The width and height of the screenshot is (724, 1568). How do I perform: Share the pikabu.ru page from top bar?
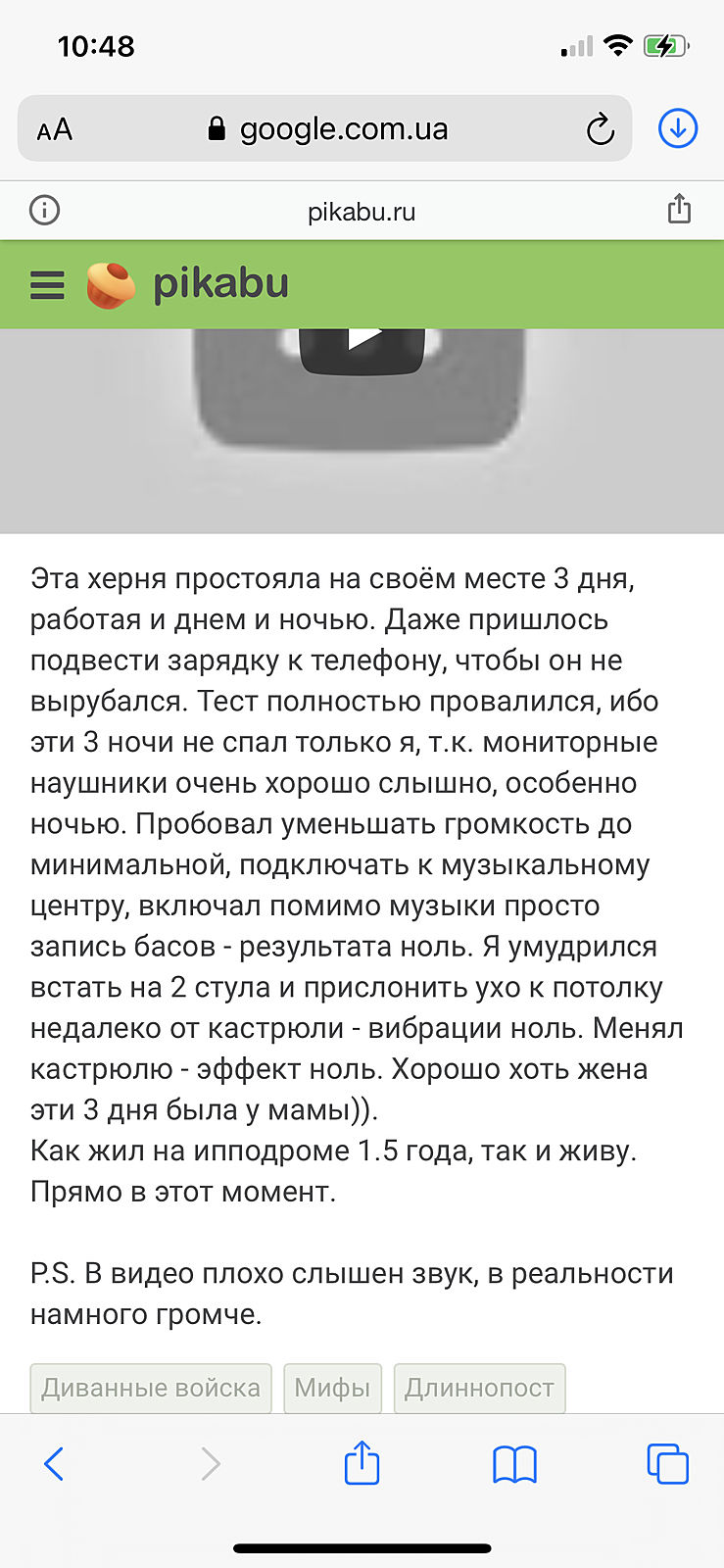(679, 209)
